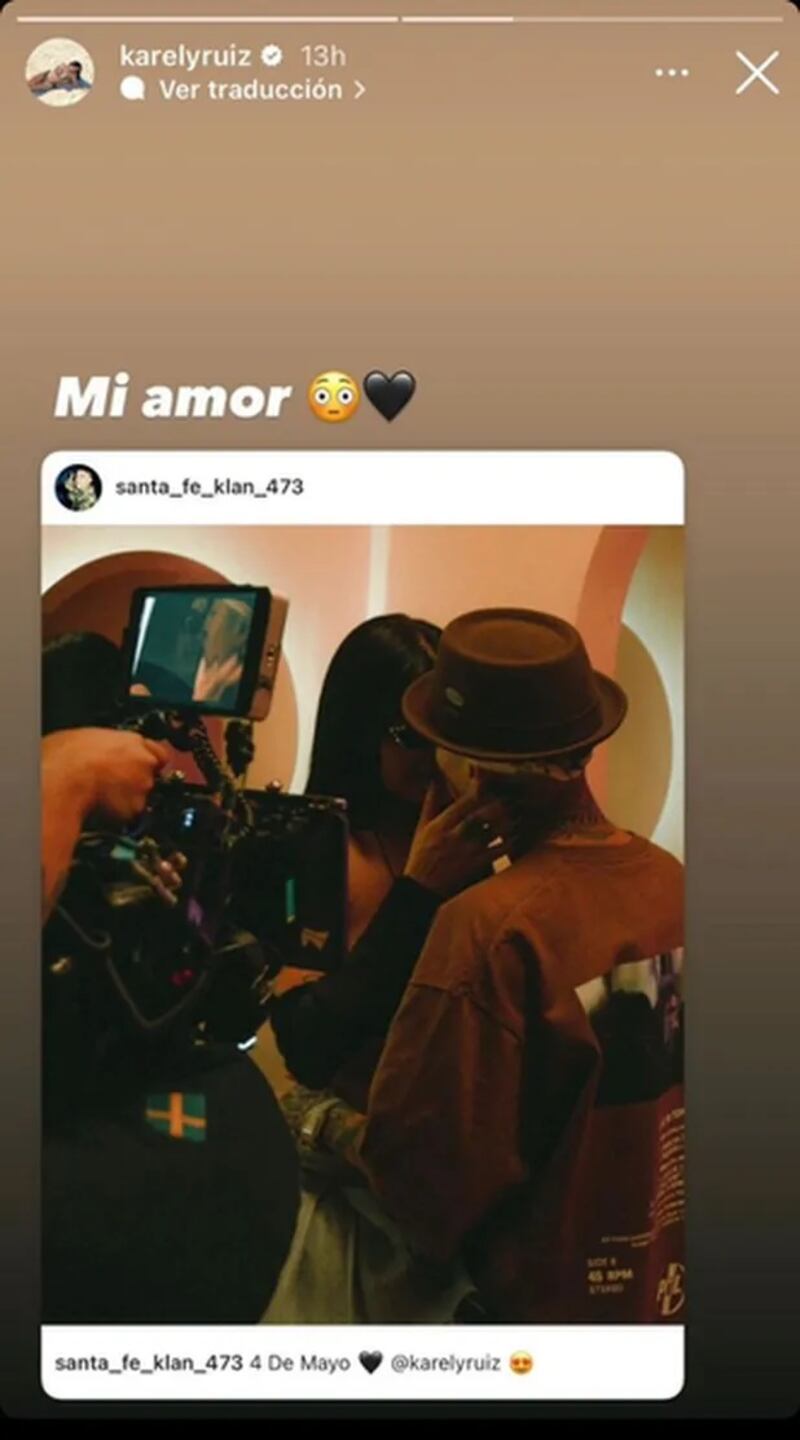Screen dimensions: 800x1440
Task: Open karelyruiz's profile picture
Action: (60, 72)
